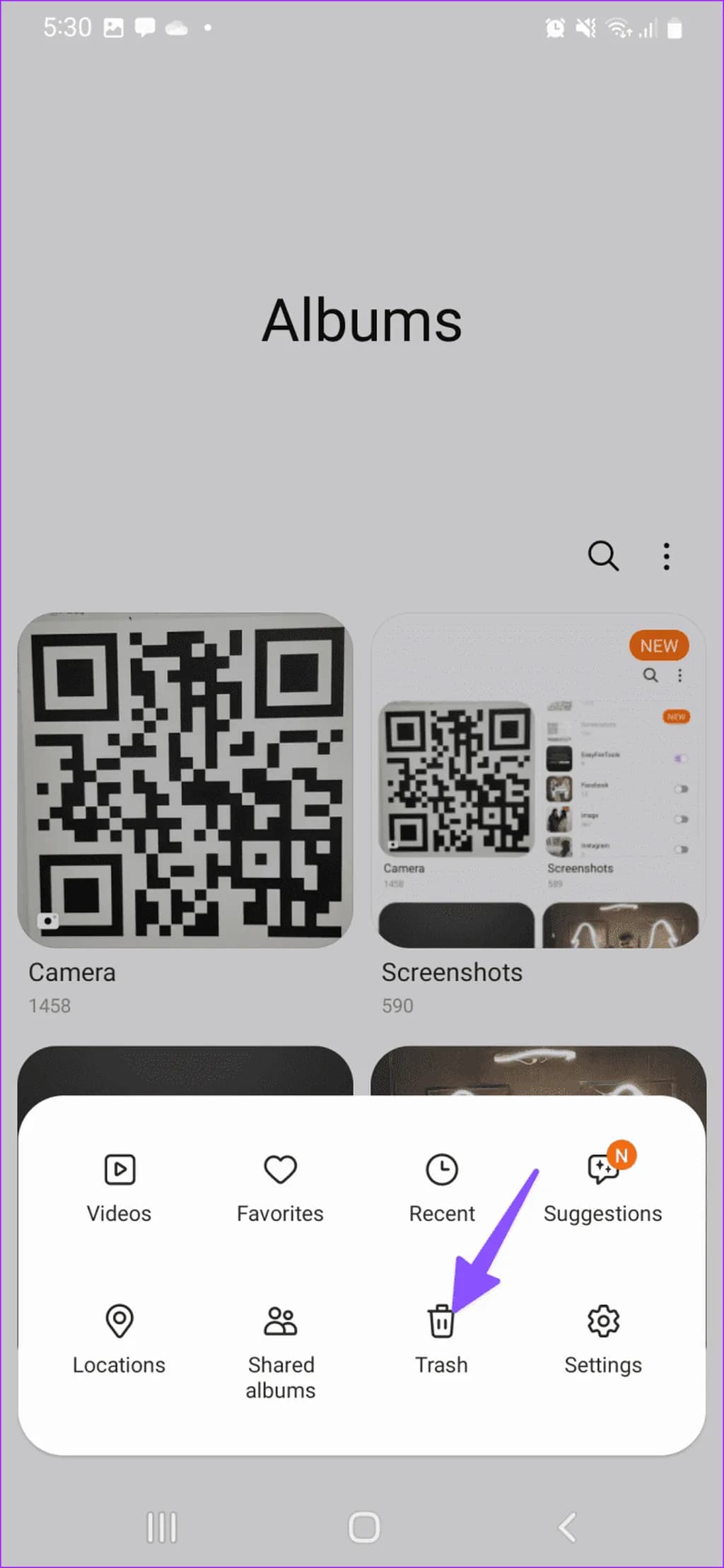Open Videos from the menu
This screenshot has height=1568, width=724.
pyautogui.click(x=119, y=1188)
